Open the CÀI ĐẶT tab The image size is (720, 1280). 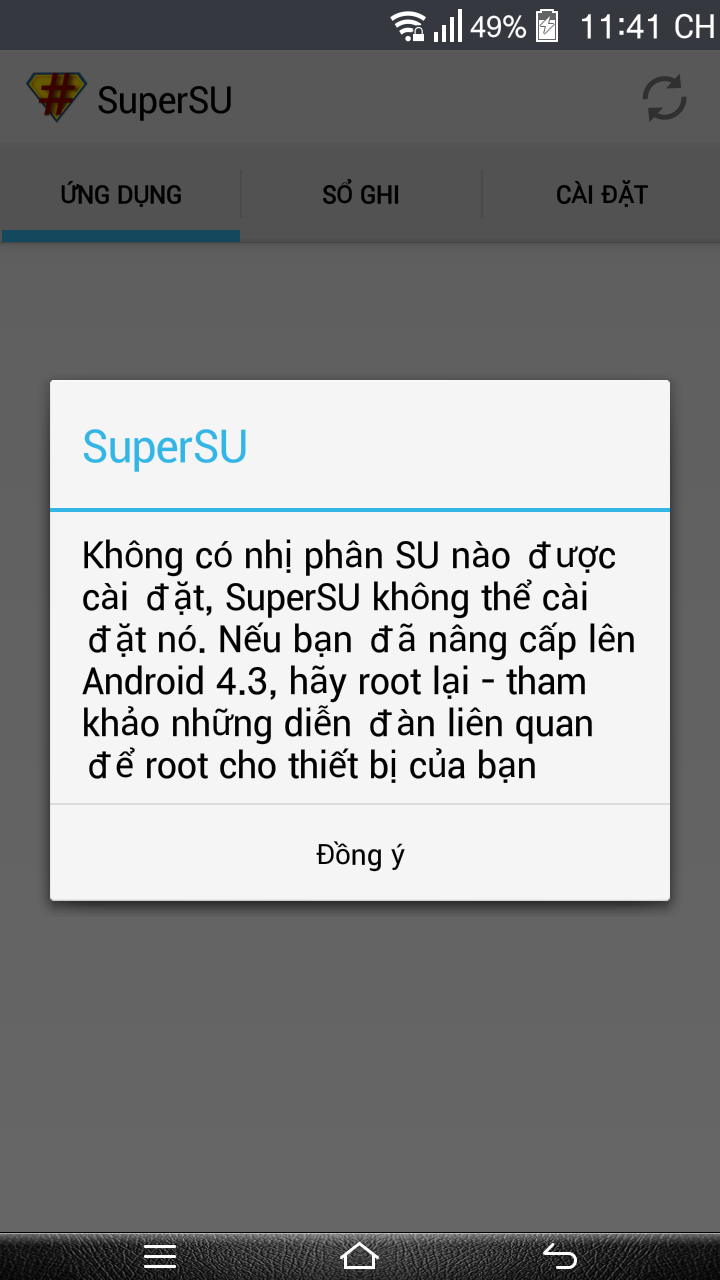click(x=602, y=194)
